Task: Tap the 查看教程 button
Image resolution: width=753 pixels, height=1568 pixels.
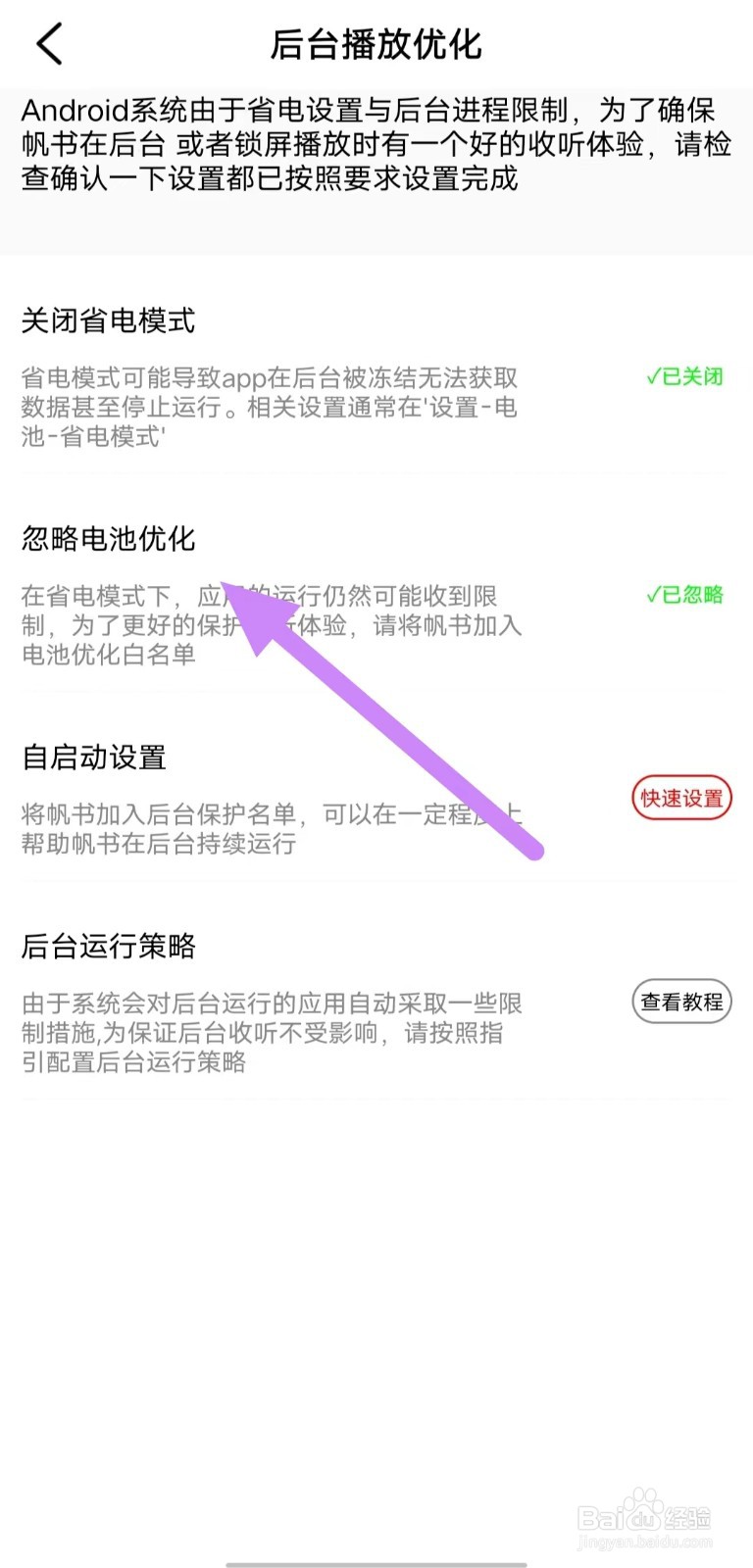Action: (681, 1002)
